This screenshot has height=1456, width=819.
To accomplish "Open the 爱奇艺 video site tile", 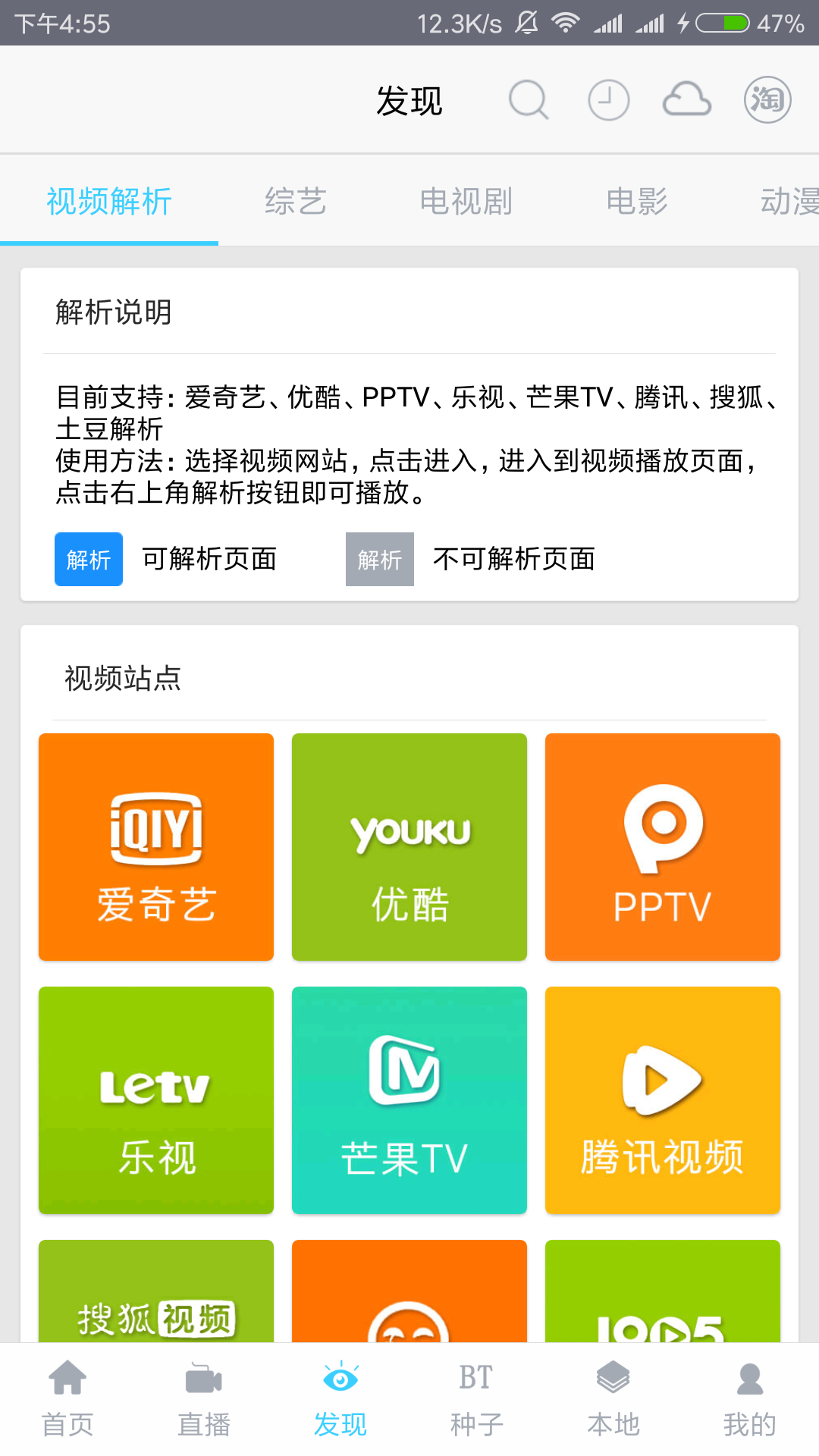I will click(156, 847).
